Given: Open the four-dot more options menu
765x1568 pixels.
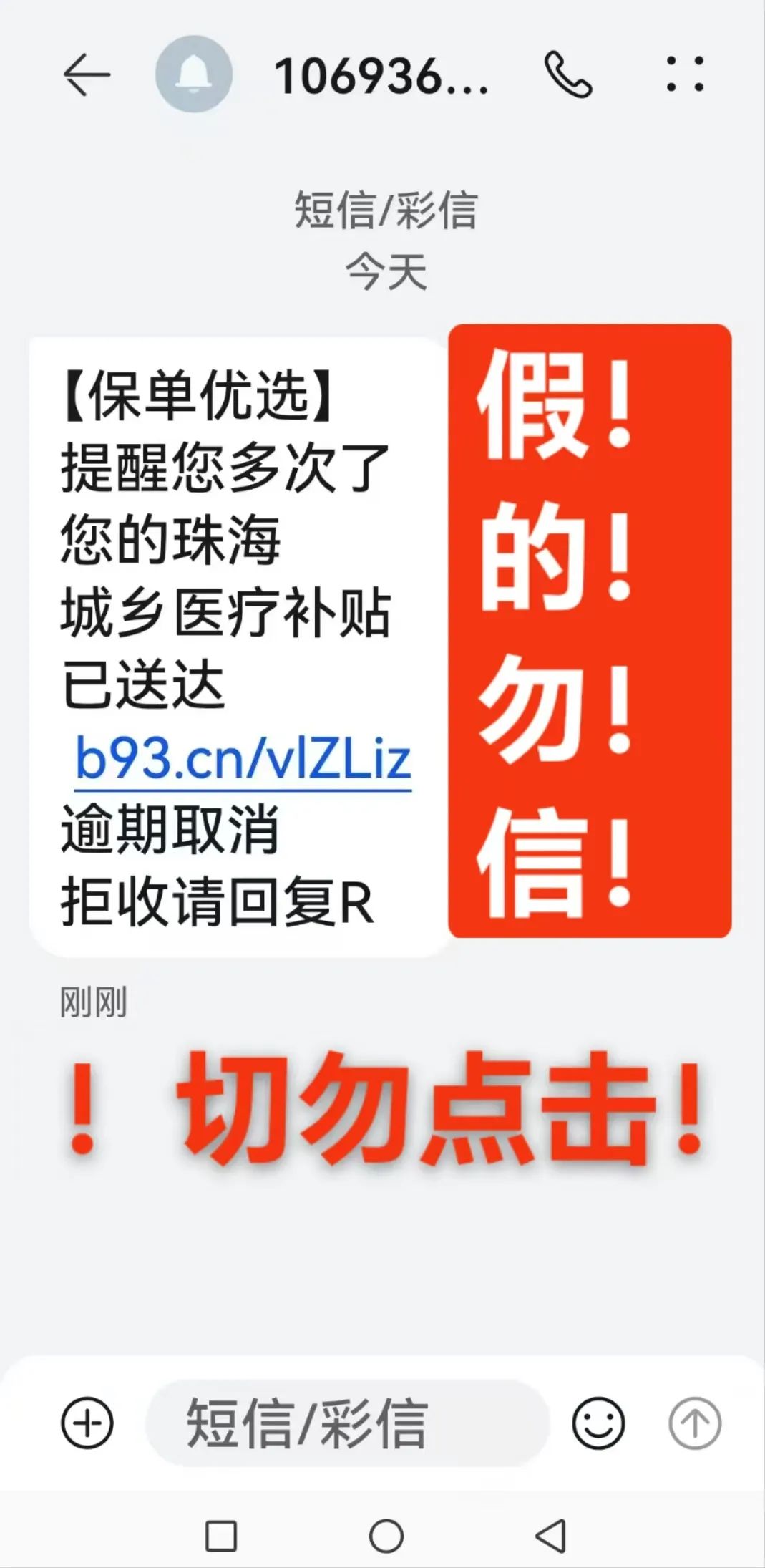Looking at the screenshot, I should pos(685,74).
